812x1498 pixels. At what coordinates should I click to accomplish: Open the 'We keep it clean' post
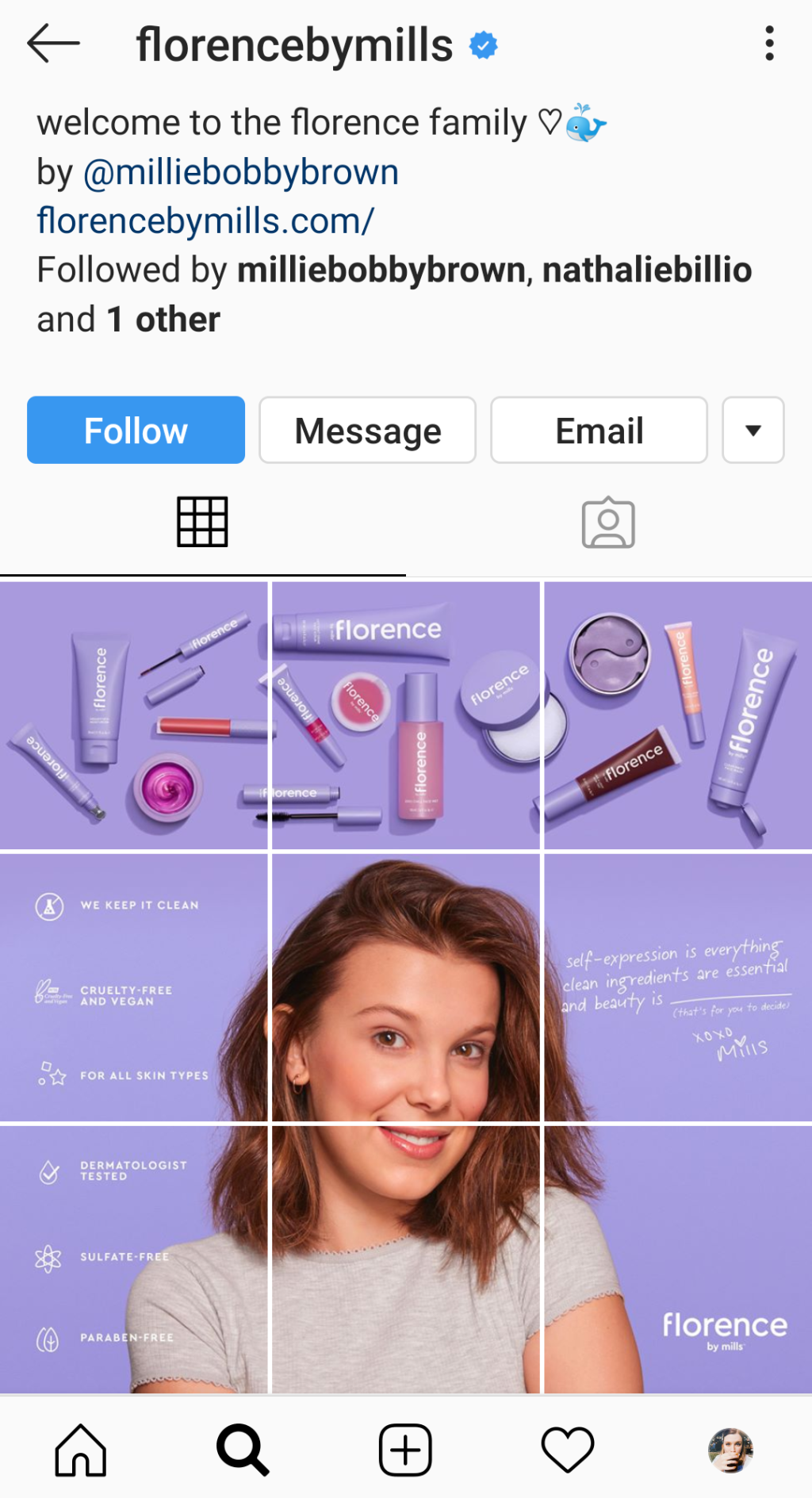click(133, 987)
